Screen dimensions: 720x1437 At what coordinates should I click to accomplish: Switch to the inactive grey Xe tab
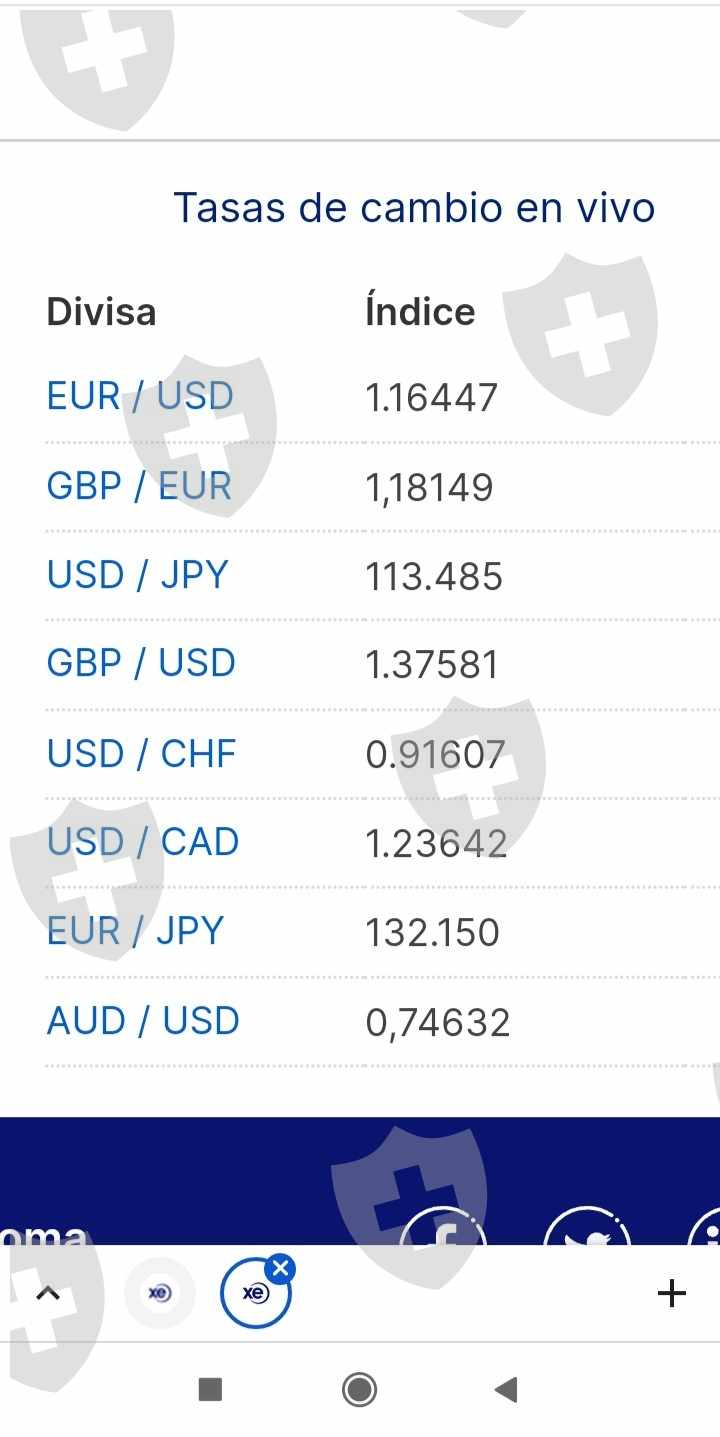click(159, 1293)
